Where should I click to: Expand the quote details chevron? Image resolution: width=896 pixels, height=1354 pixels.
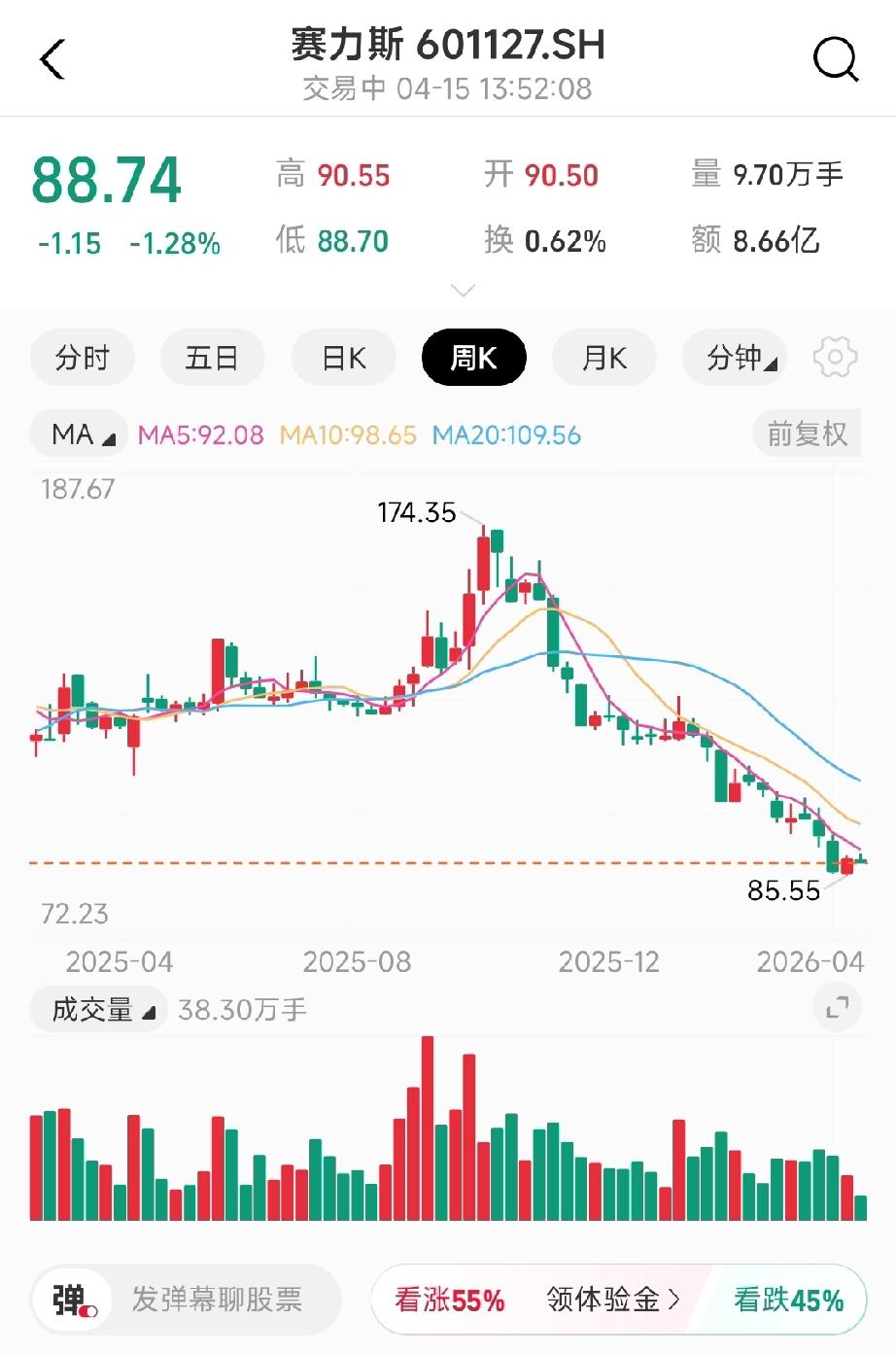464,291
